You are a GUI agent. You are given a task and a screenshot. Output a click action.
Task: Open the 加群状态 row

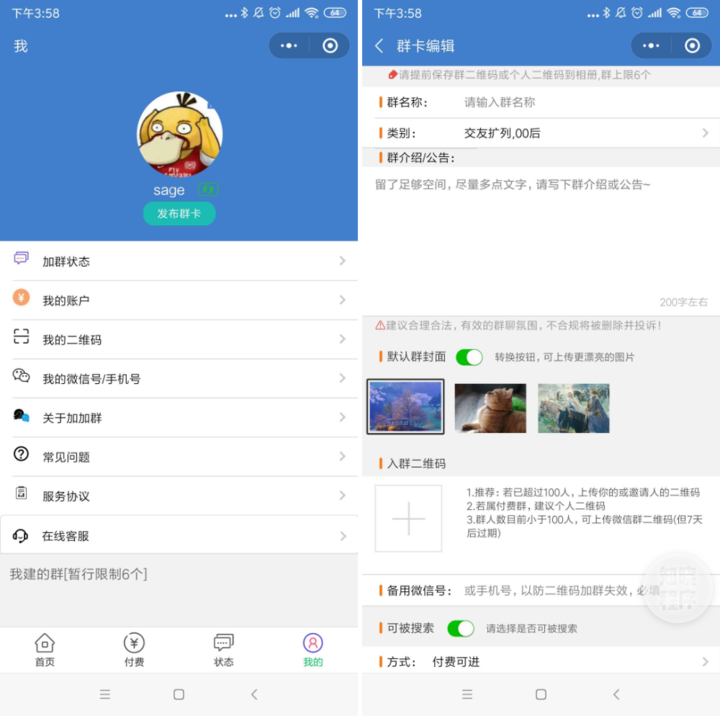tap(180, 261)
